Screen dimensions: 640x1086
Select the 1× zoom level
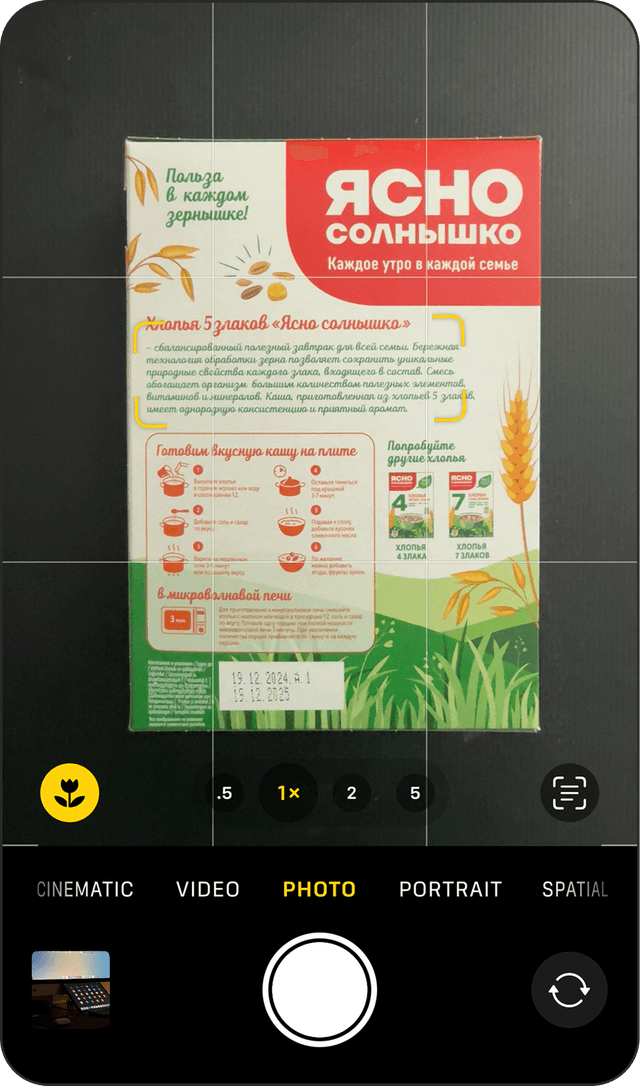coord(289,794)
